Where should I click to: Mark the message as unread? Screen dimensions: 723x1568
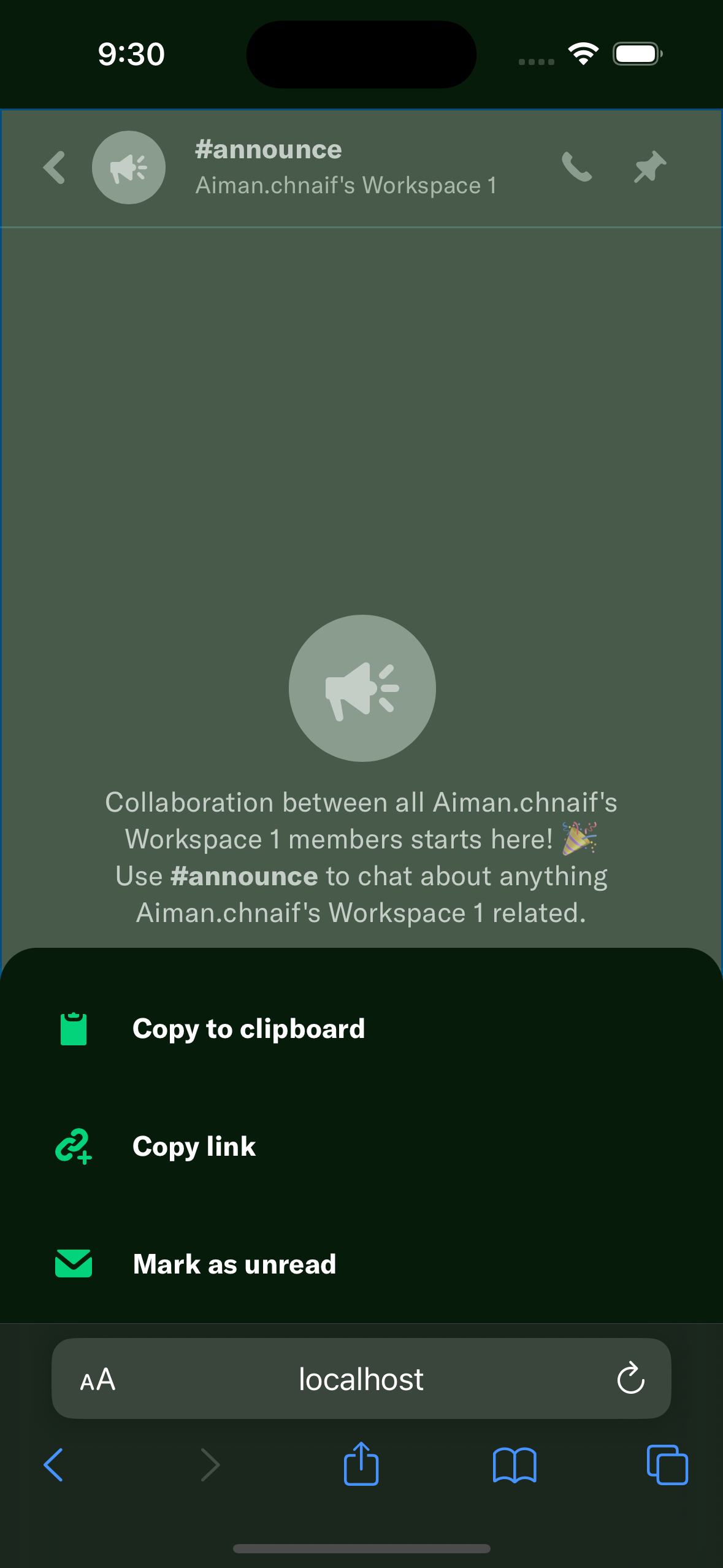[x=361, y=1264]
